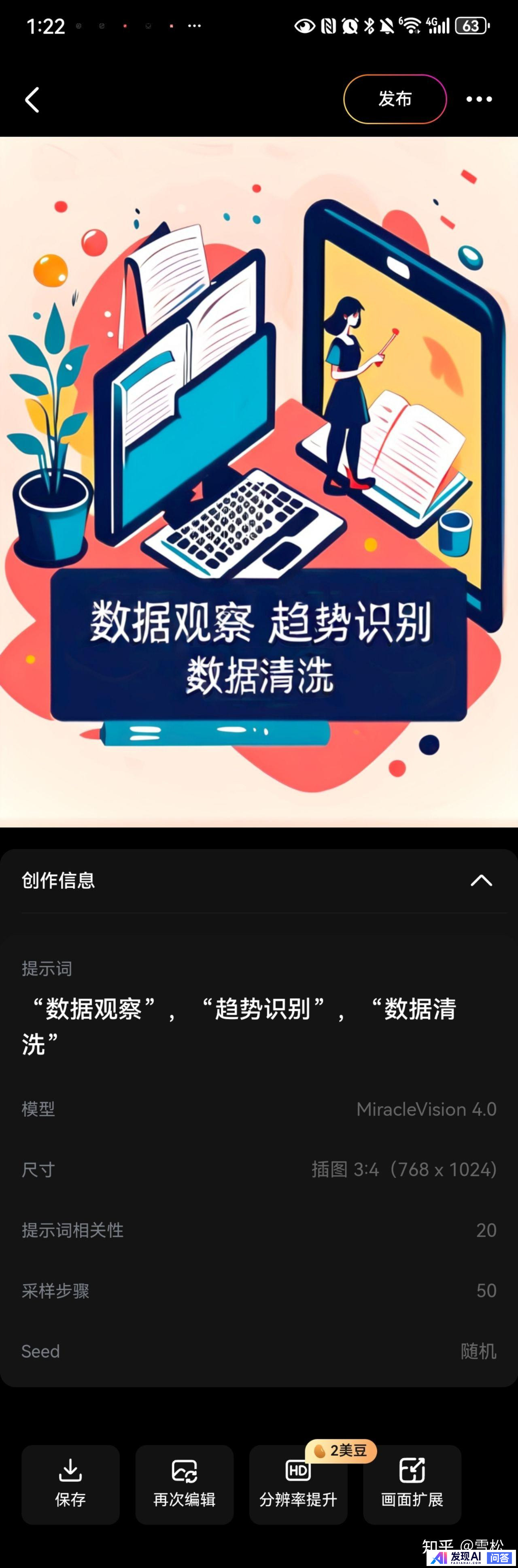This screenshot has height=1568, width=518.
Task: Tap 分辨率提升 to upscale the resolution
Action: click(x=298, y=1484)
